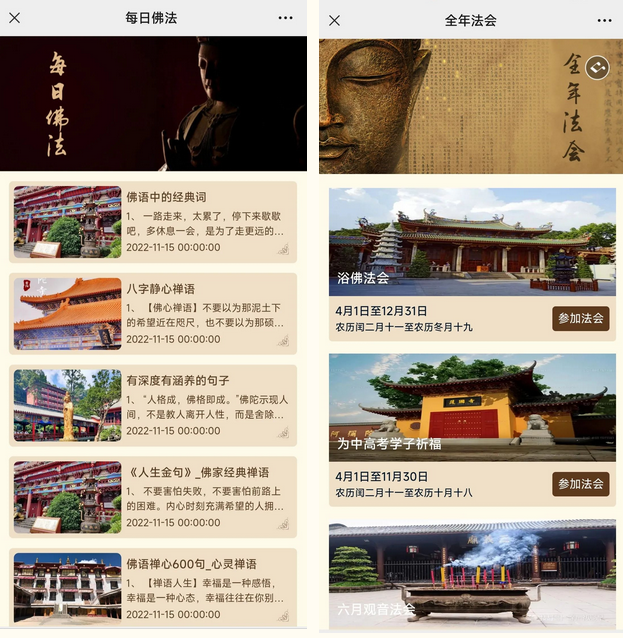The height and width of the screenshot is (638, 623).
Task: Open the overflow menu on 每日佛法
Action: pyautogui.click(x=286, y=19)
